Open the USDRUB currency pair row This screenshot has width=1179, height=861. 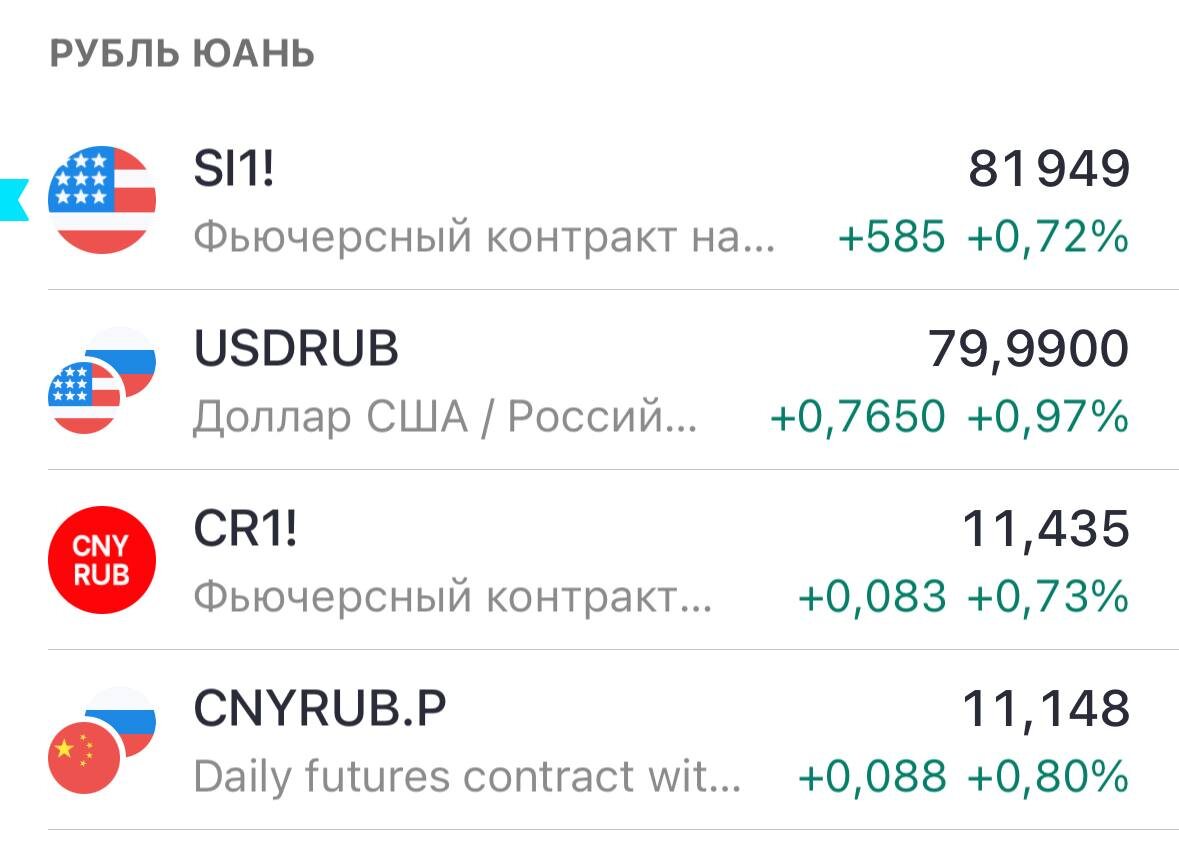point(590,380)
